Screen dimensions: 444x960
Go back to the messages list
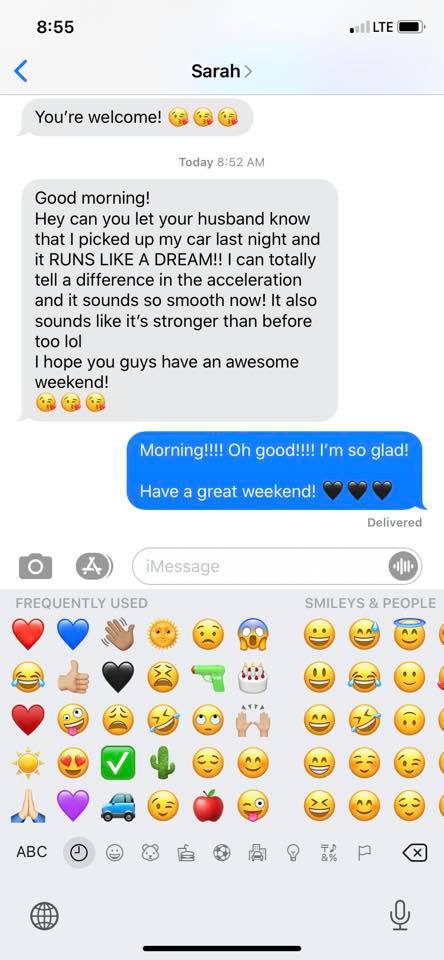click(21, 71)
